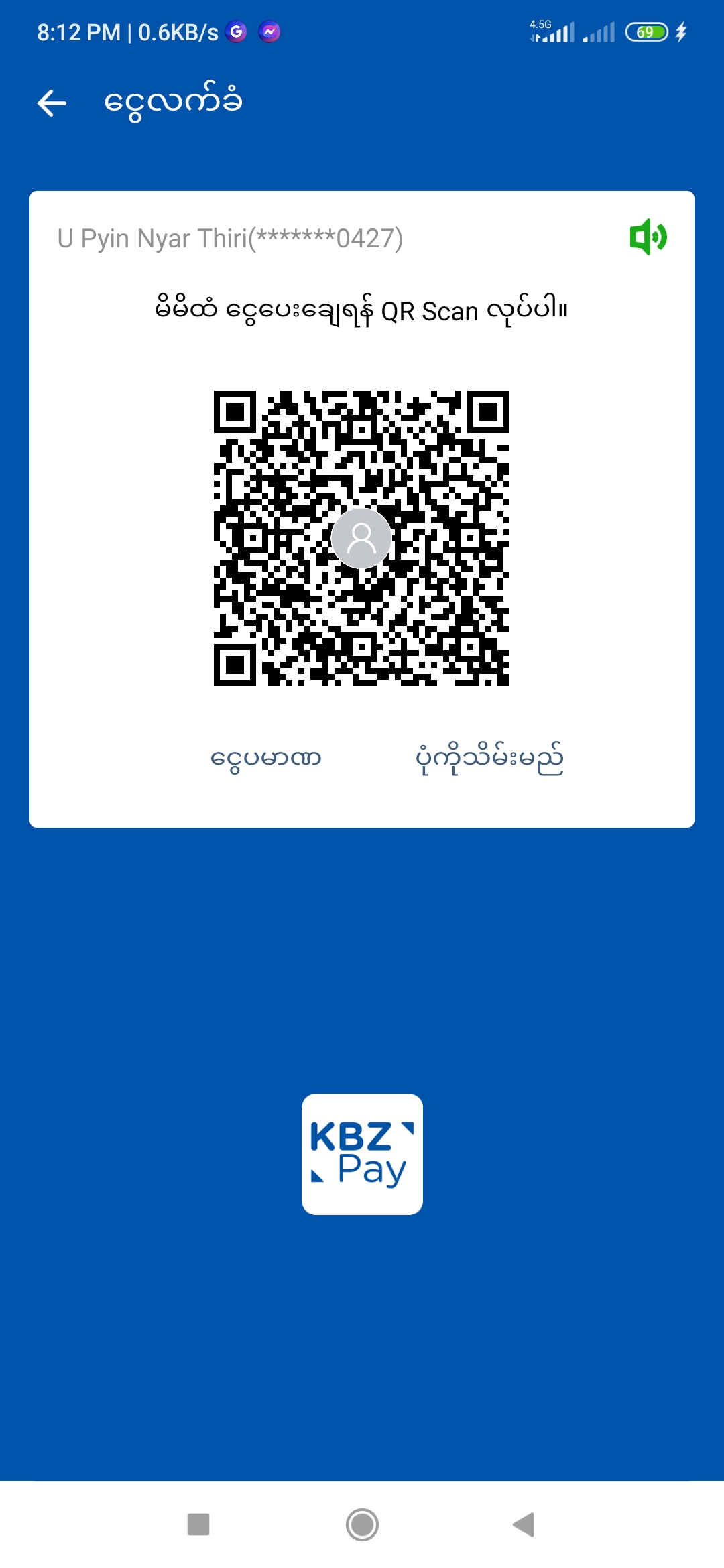Set the amount with ငွေပမာဏ
Viewport: 724px width, 1568px height.
[x=266, y=759]
